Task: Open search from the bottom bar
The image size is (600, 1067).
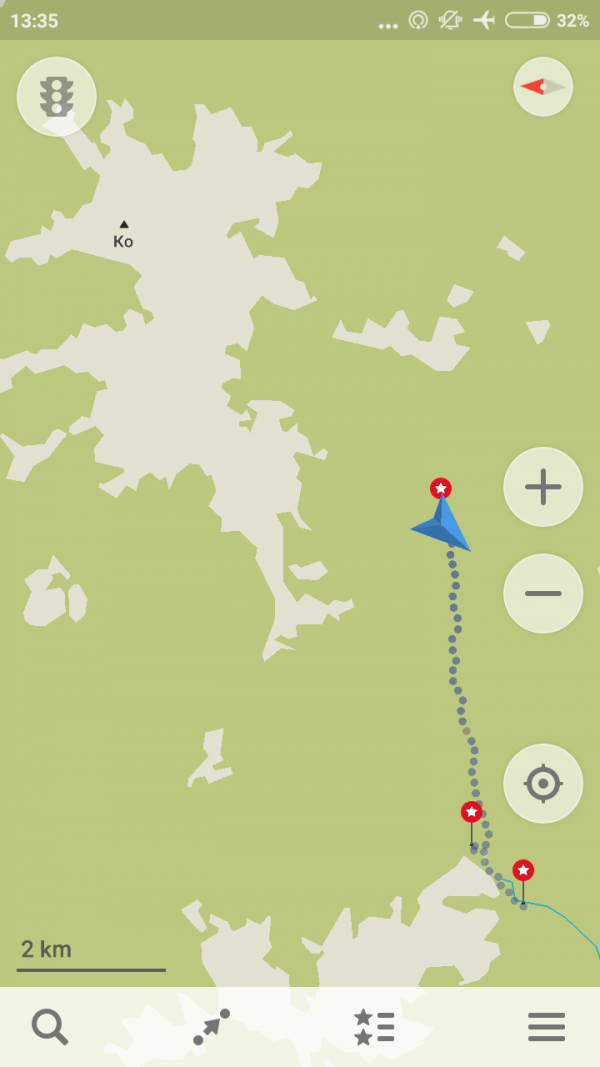Action: click(49, 1027)
